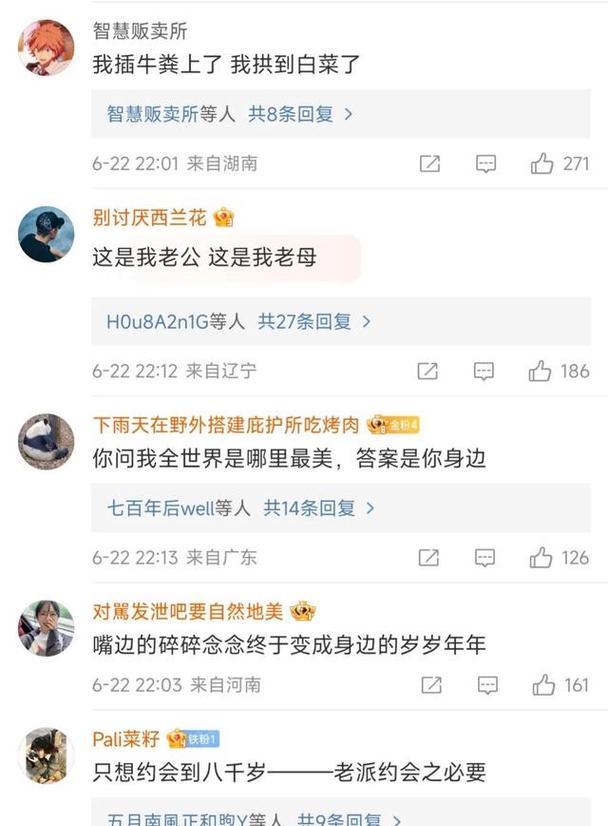Open Pali菜籽's username link
The image size is (608, 826).
coord(126,739)
